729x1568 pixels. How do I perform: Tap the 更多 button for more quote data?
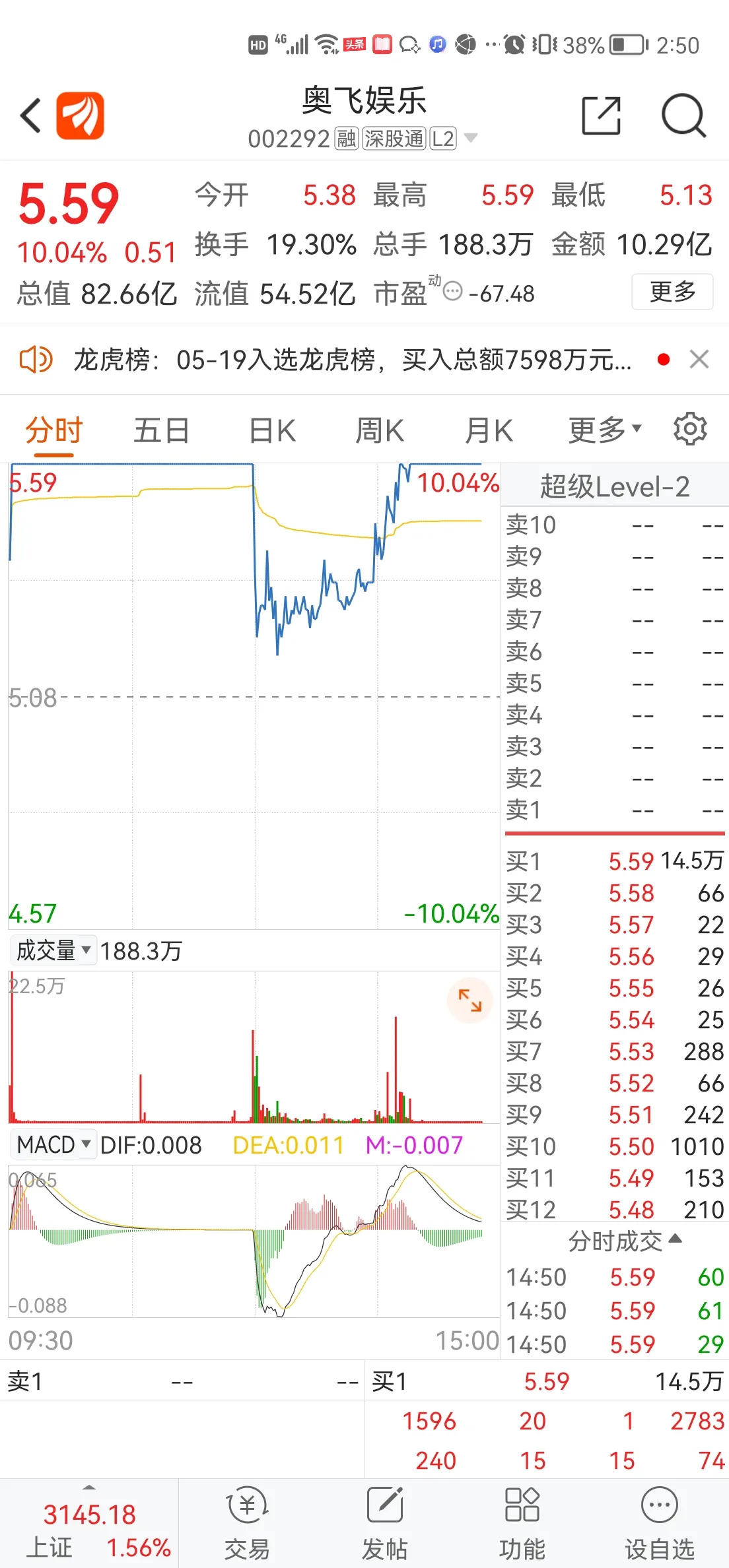672,291
